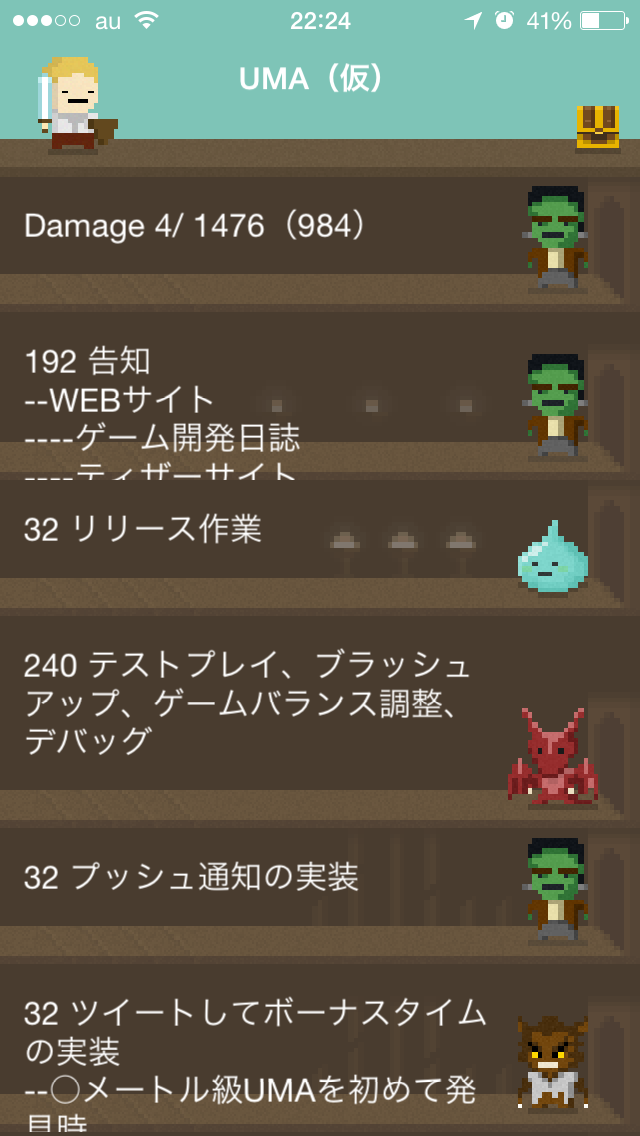Open the treasure chest icon
The width and height of the screenshot is (640, 1136).
coord(597,127)
